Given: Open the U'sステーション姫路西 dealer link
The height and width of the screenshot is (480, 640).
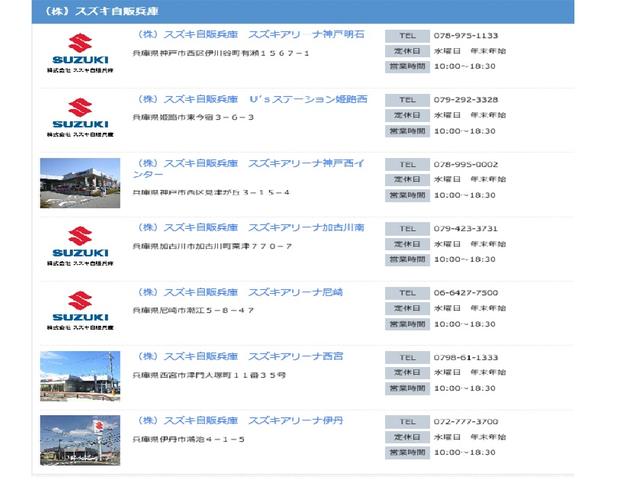Looking at the screenshot, I should coord(252,100).
